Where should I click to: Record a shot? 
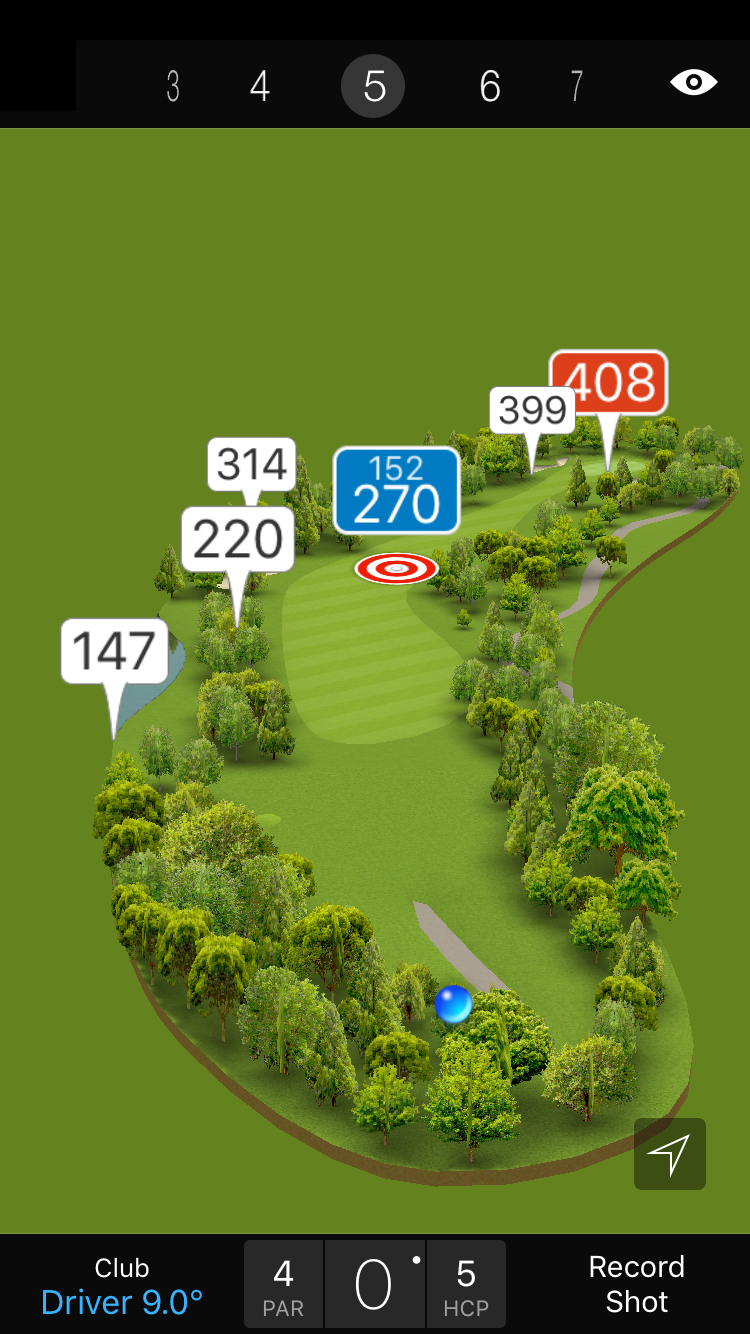pyautogui.click(x=636, y=1284)
